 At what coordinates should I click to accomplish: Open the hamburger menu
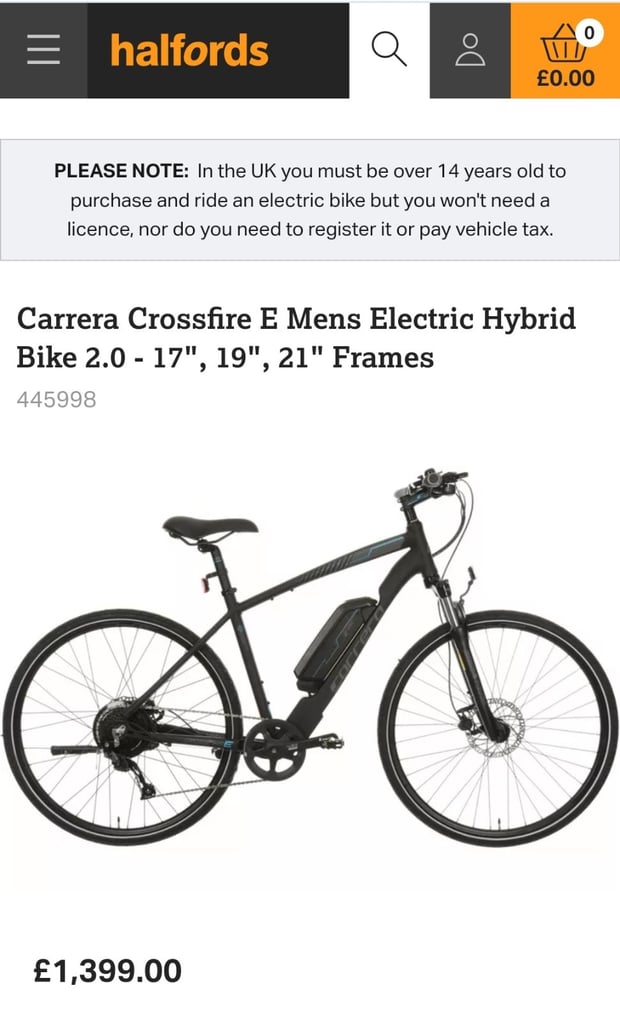tap(44, 50)
